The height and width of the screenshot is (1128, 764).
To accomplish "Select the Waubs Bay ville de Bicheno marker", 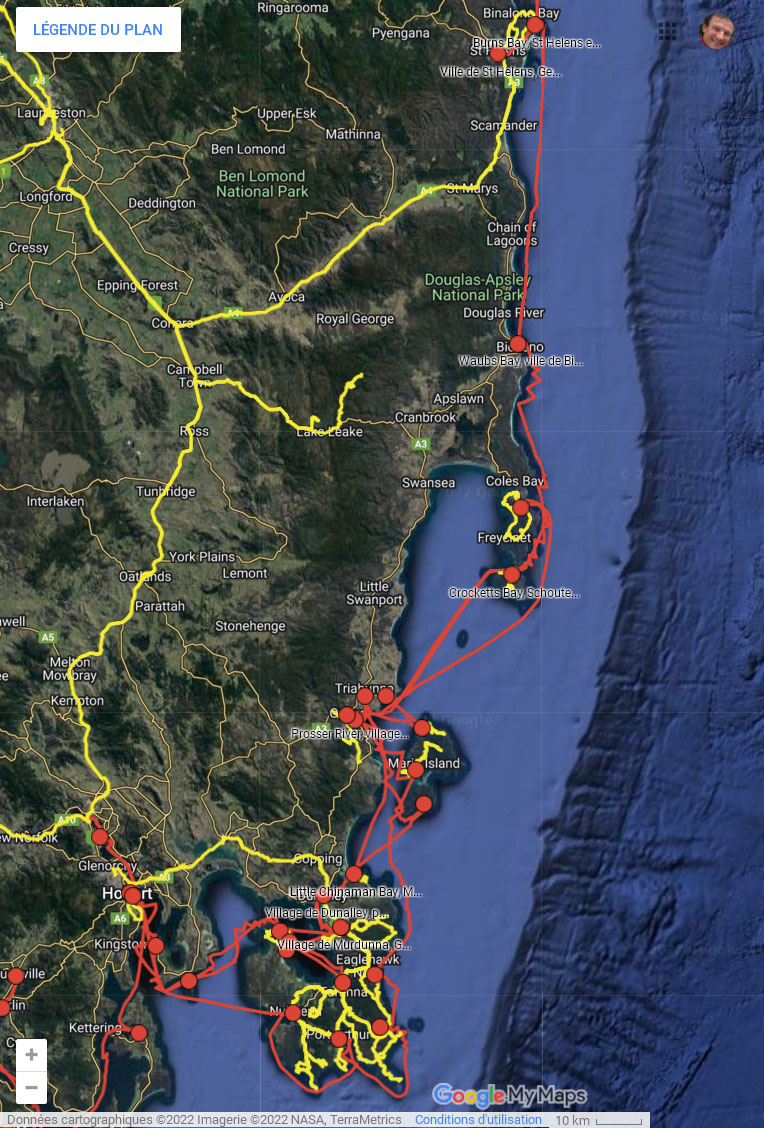I will click(518, 344).
